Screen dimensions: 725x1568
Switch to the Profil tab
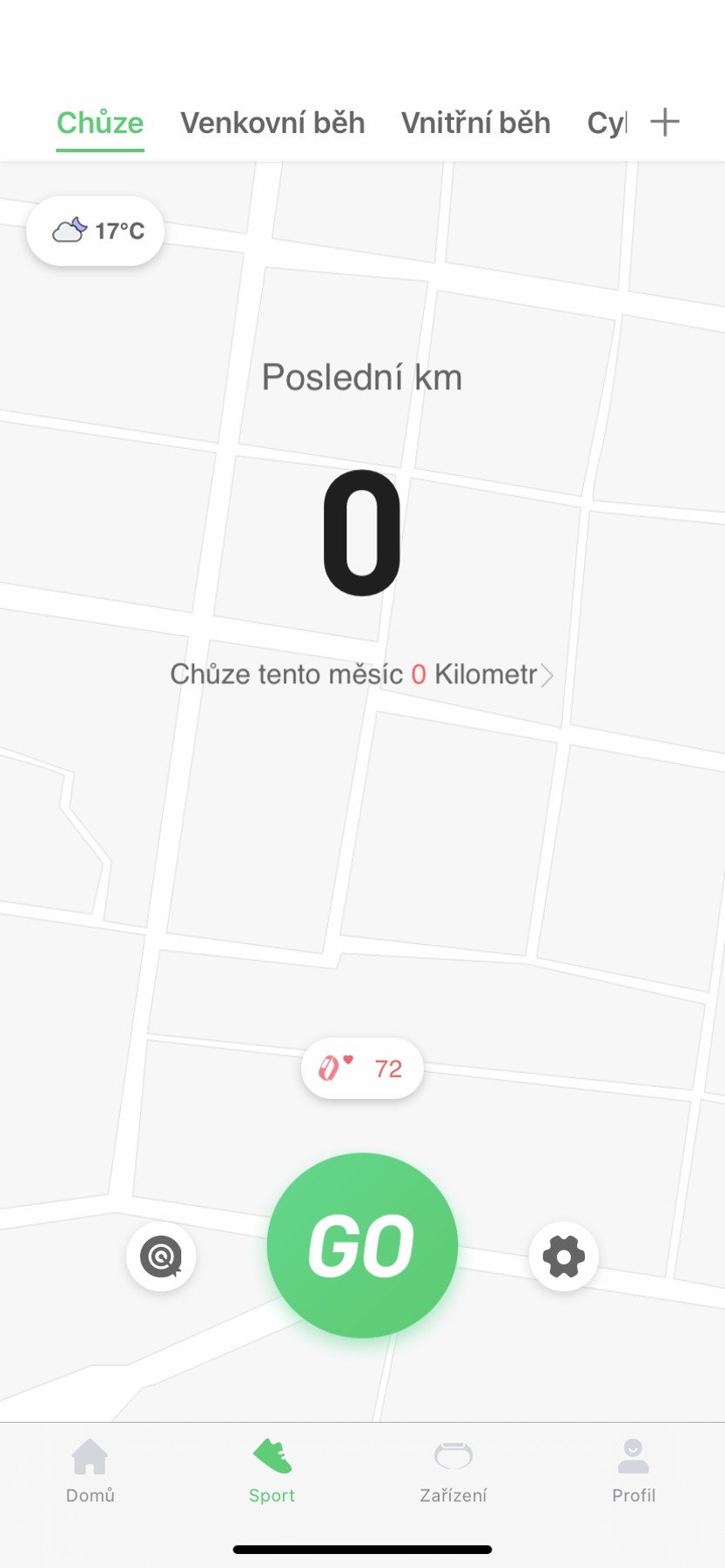tap(633, 1471)
